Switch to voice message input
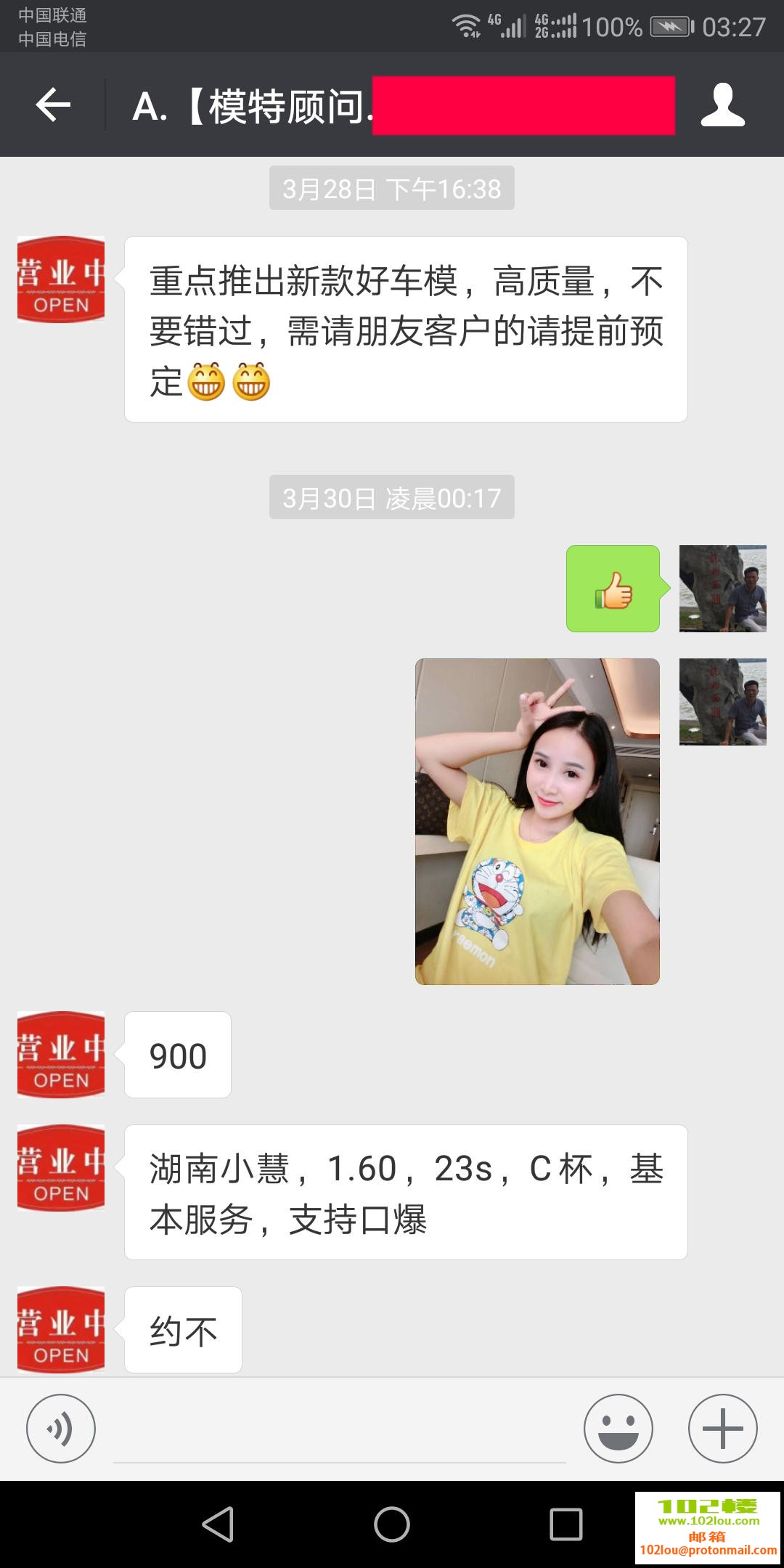Screen dimensions: 784x1568 coord(61,1427)
